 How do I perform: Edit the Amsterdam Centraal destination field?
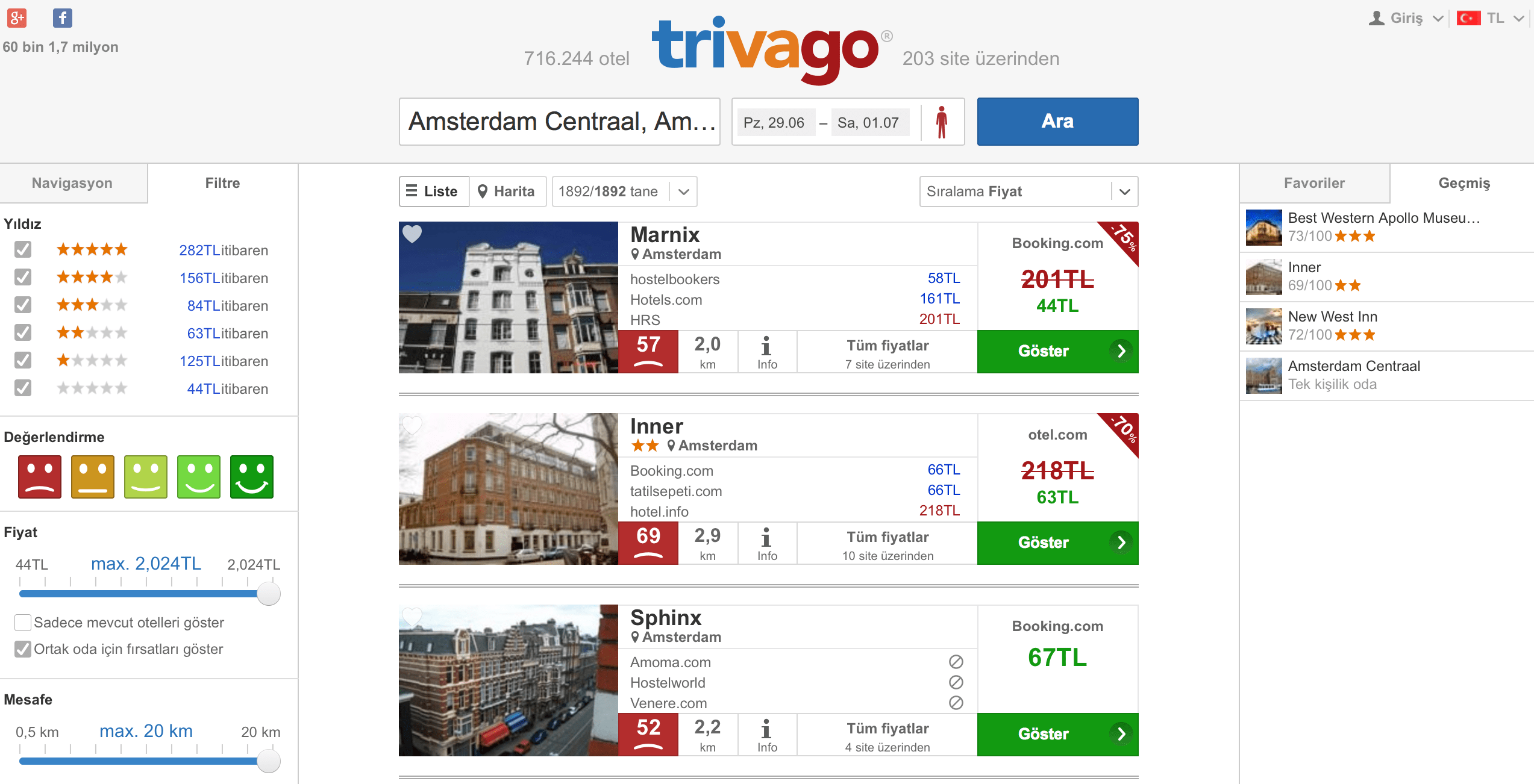click(x=559, y=122)
